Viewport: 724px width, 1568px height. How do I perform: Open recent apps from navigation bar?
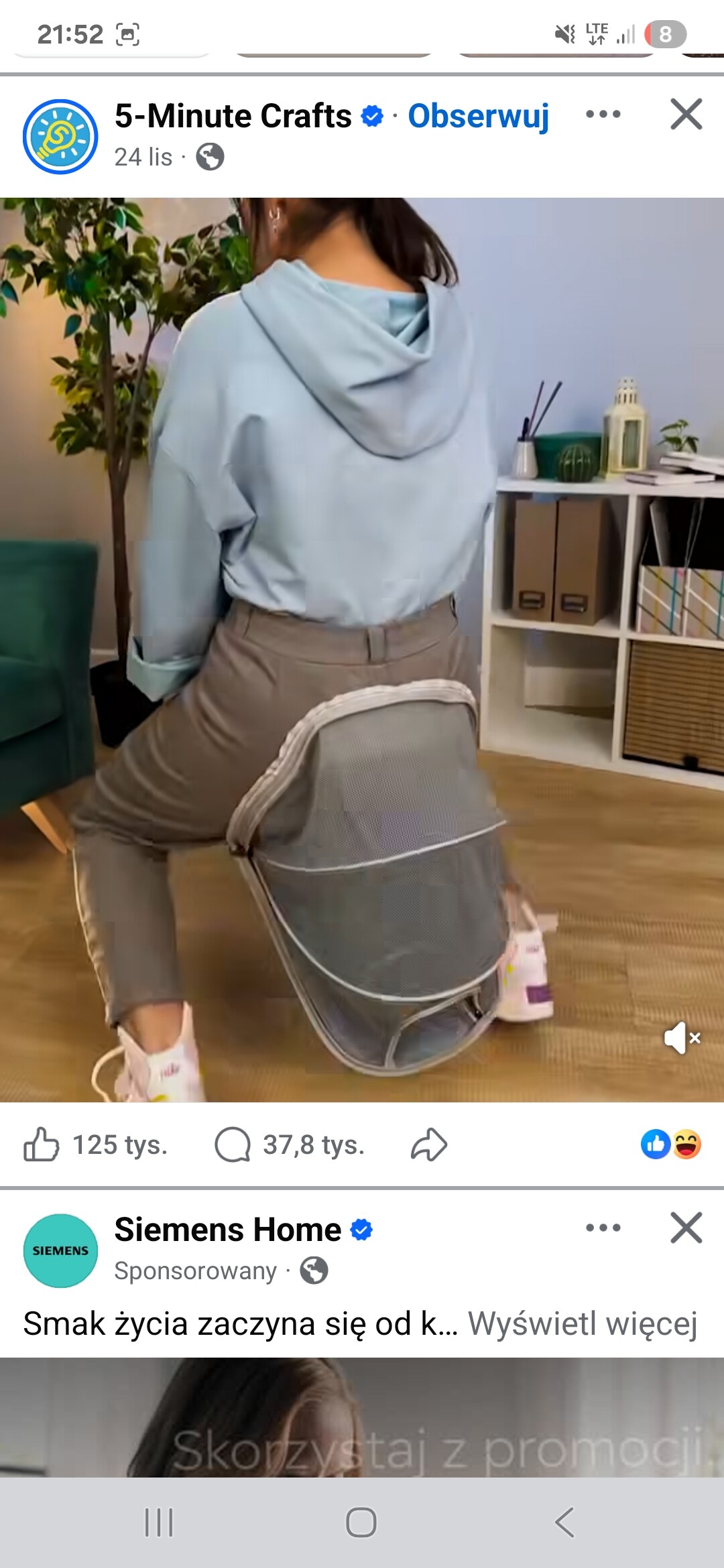pyautogui.click(x=159, y=1522)
